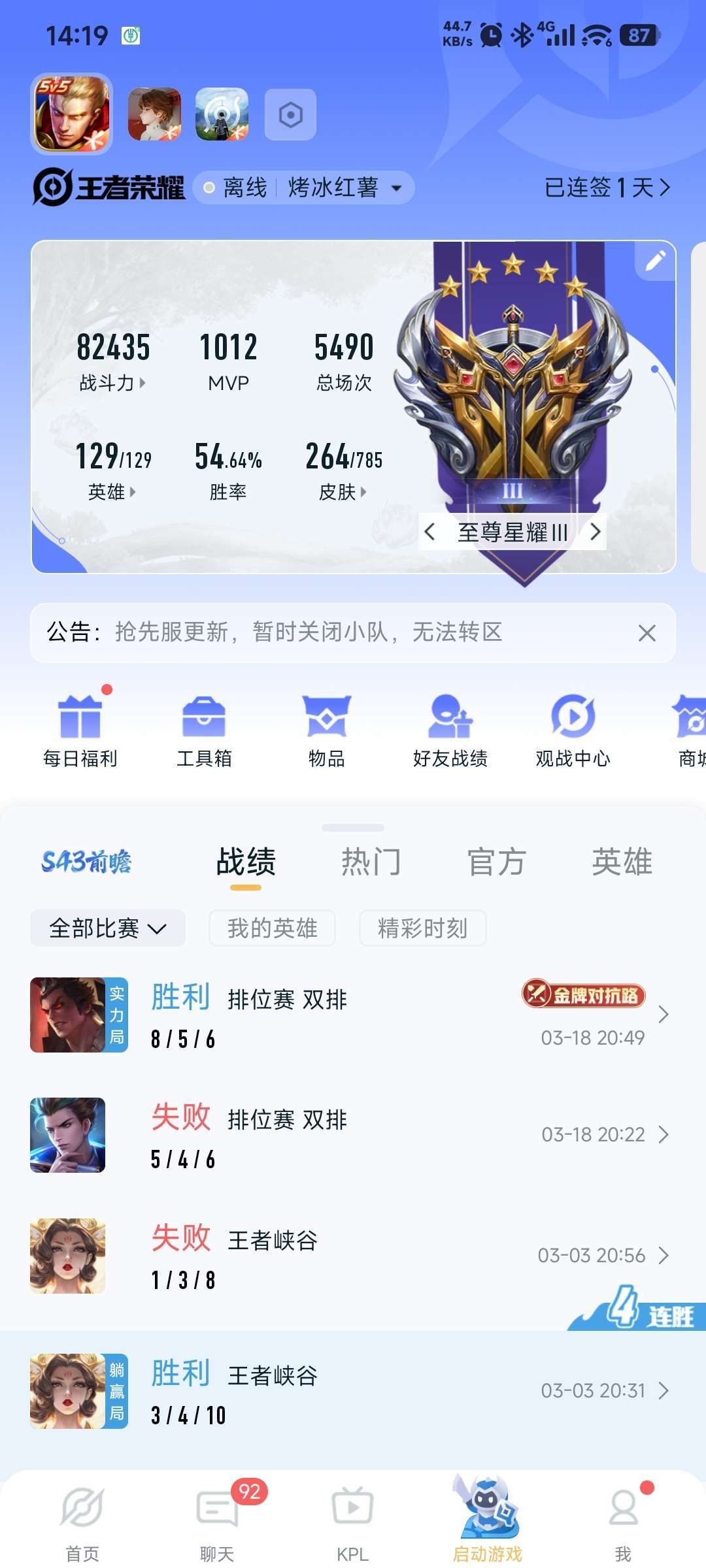This screenshot has height=1568, width=706.
Task: Dismiss the 公告 announcement banner
Action: pyautogui.click(x=647, y=633)
